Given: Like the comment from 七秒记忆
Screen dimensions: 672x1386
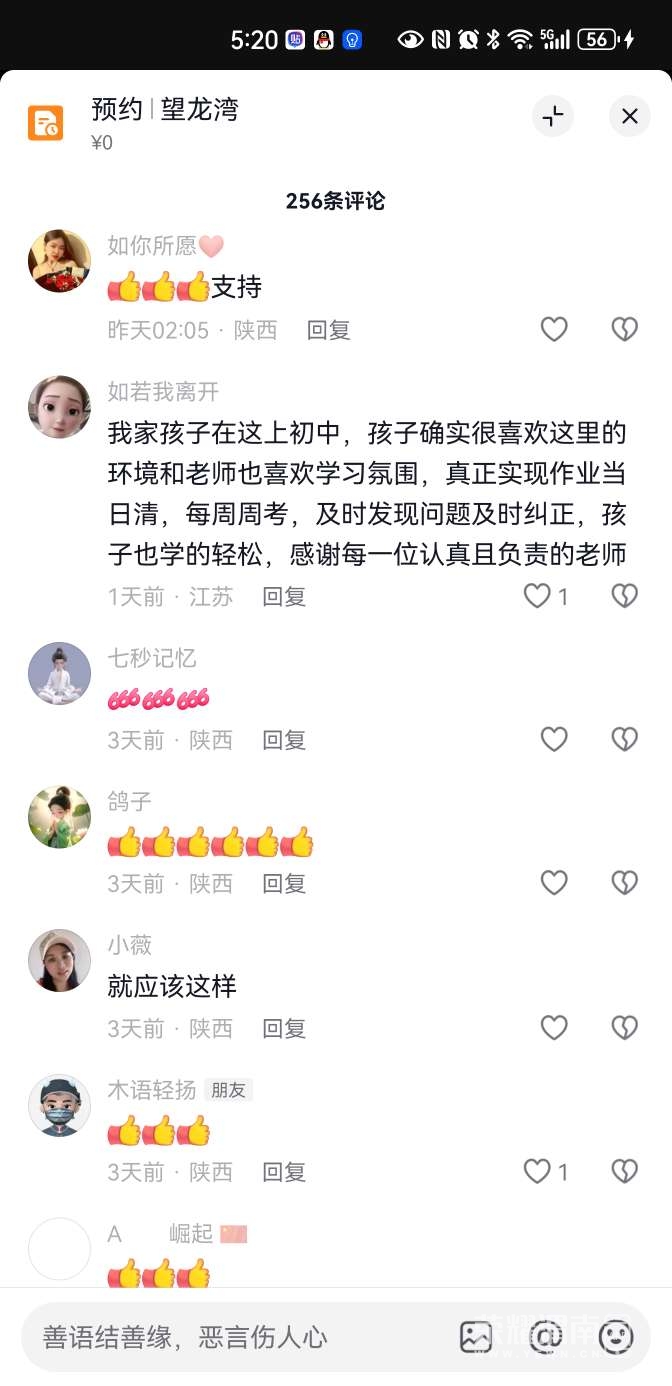Looking at the screenshot, I should [554, 739].
